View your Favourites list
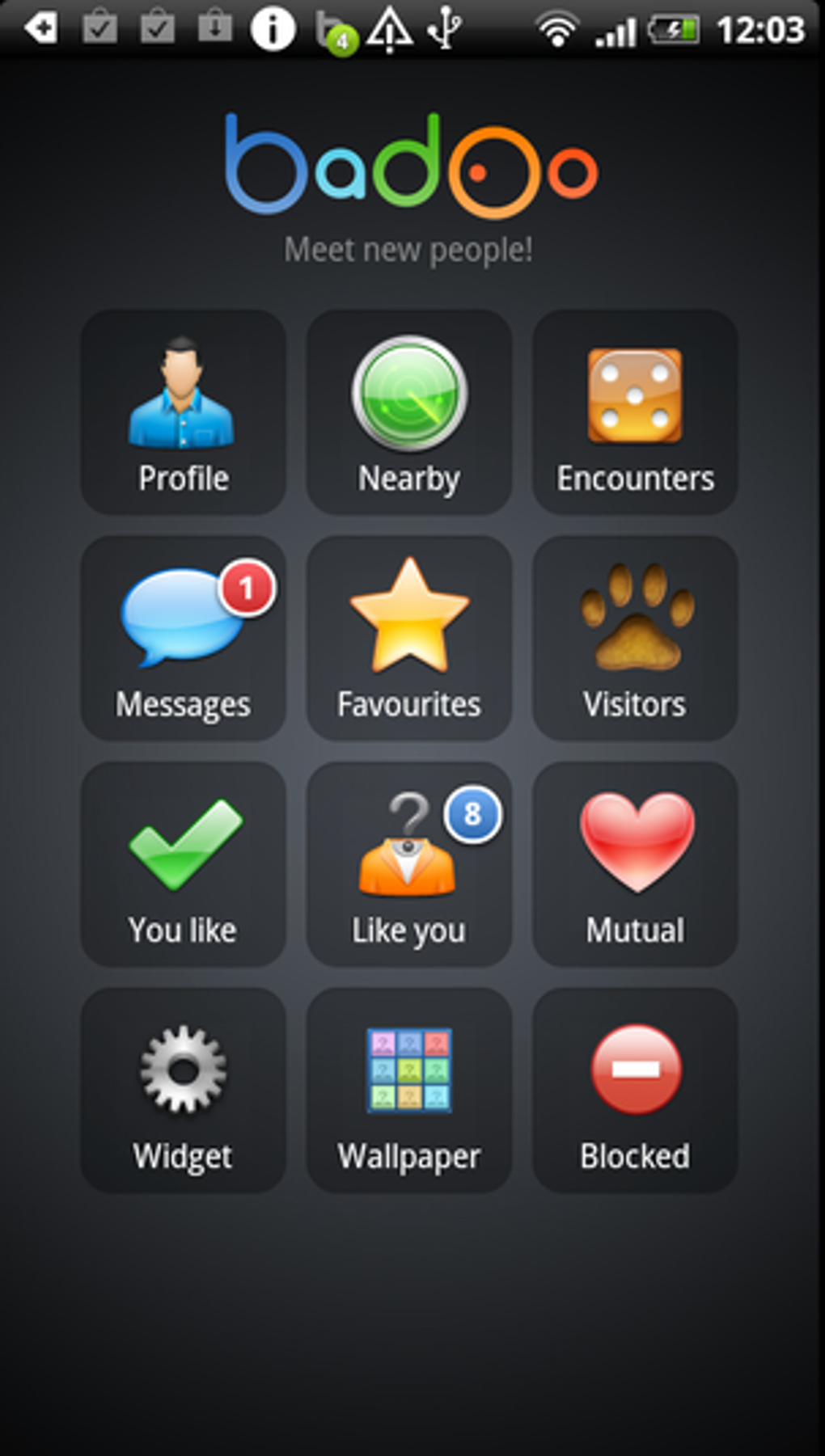Image resolution: width=825 pixels, height=1456 pixels. tap(409, 639)
